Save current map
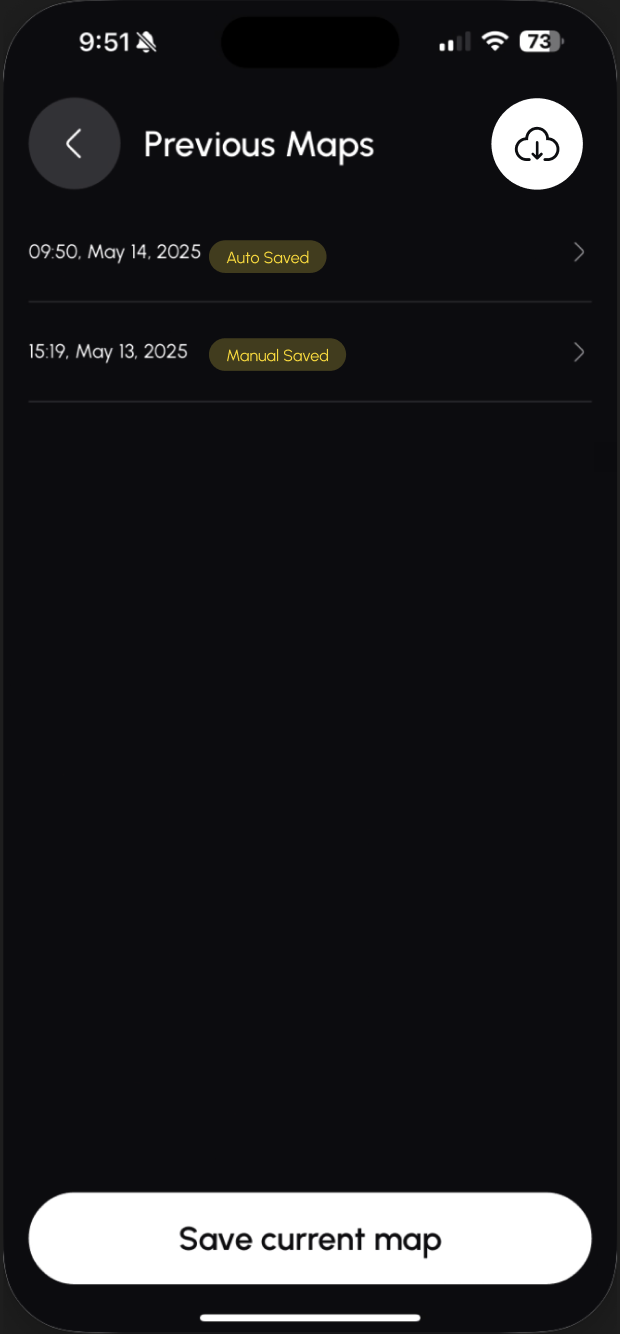Screen dimensions: 620x1334 pyautogui.click(x=310, y=1239)
